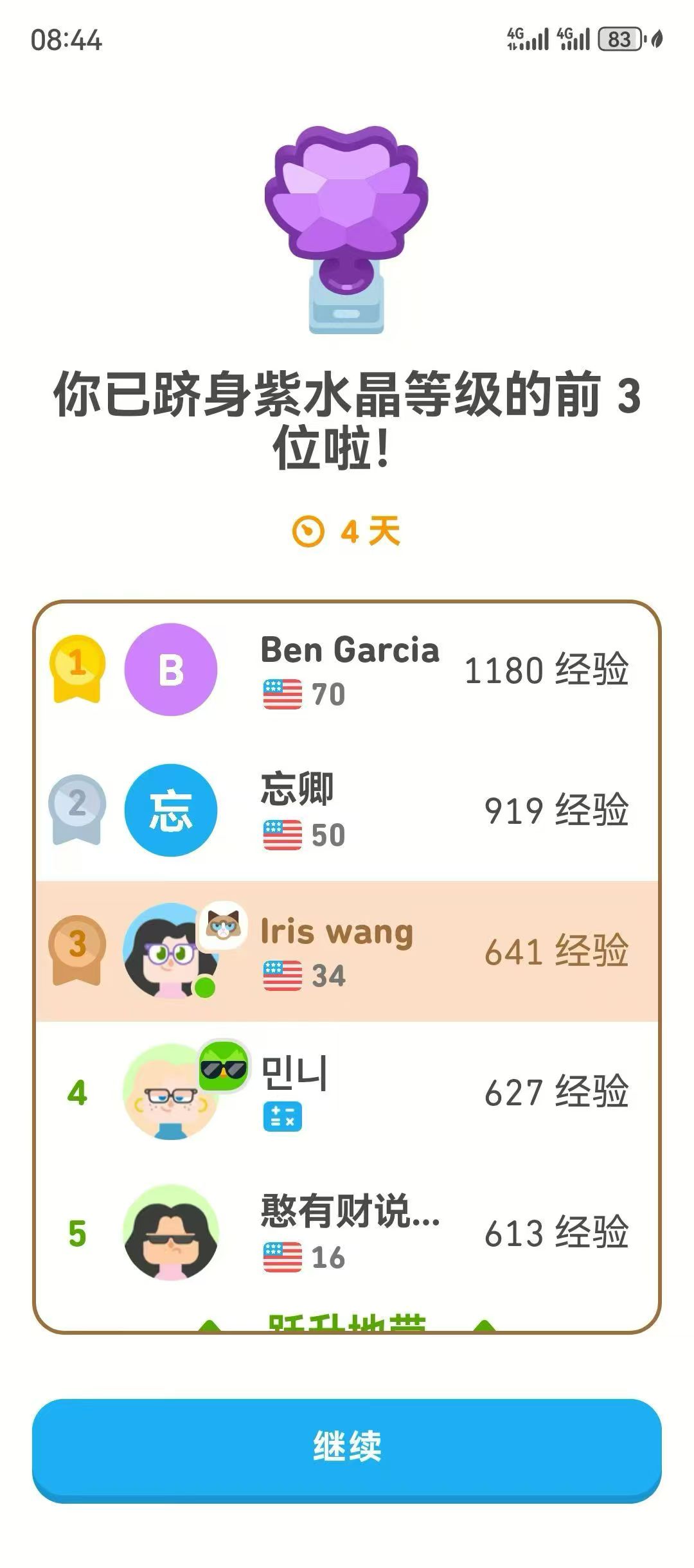Viewport: 694px width, 1568px height.
Task: Open Ben Garcia's leaderboard profile
Action: [x=347, y=670]
